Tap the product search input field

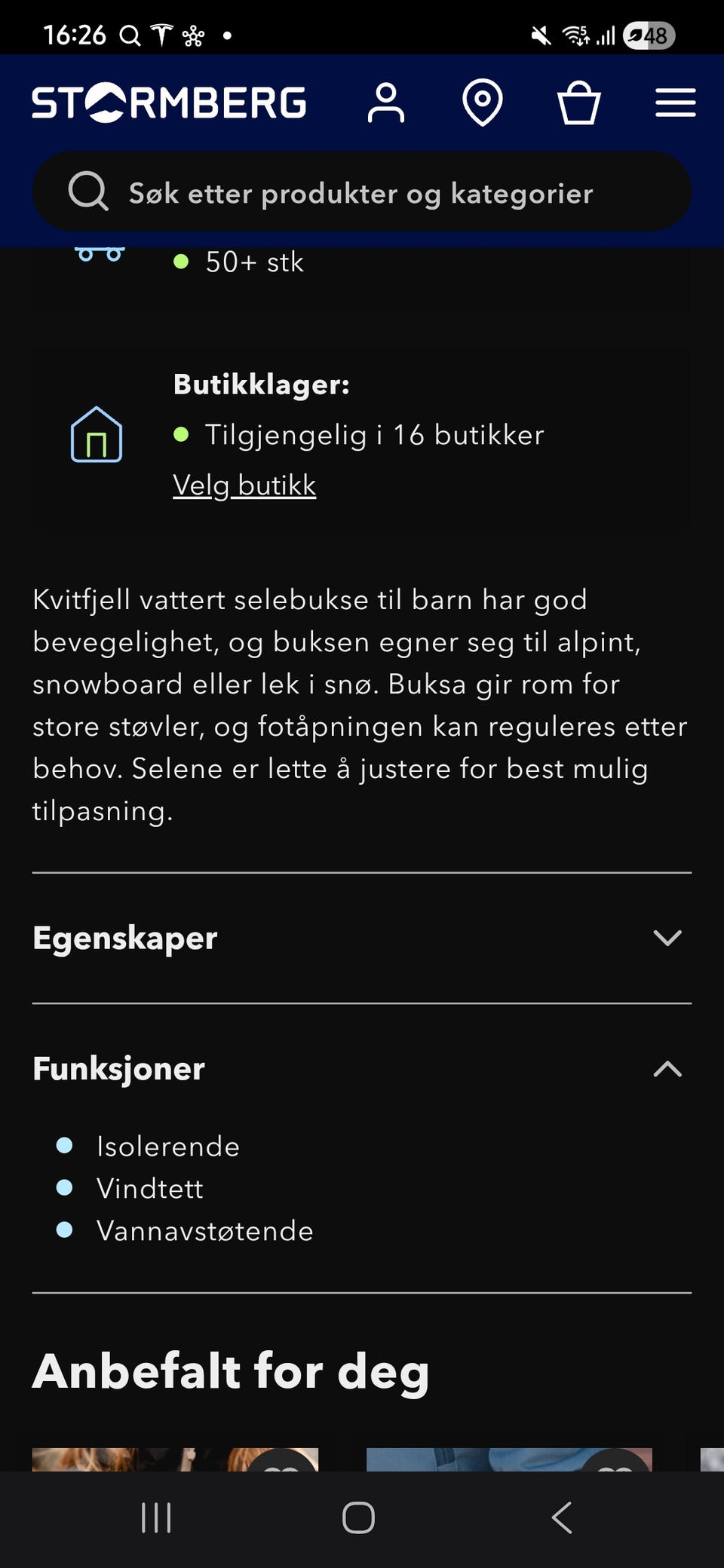[362, 192]
